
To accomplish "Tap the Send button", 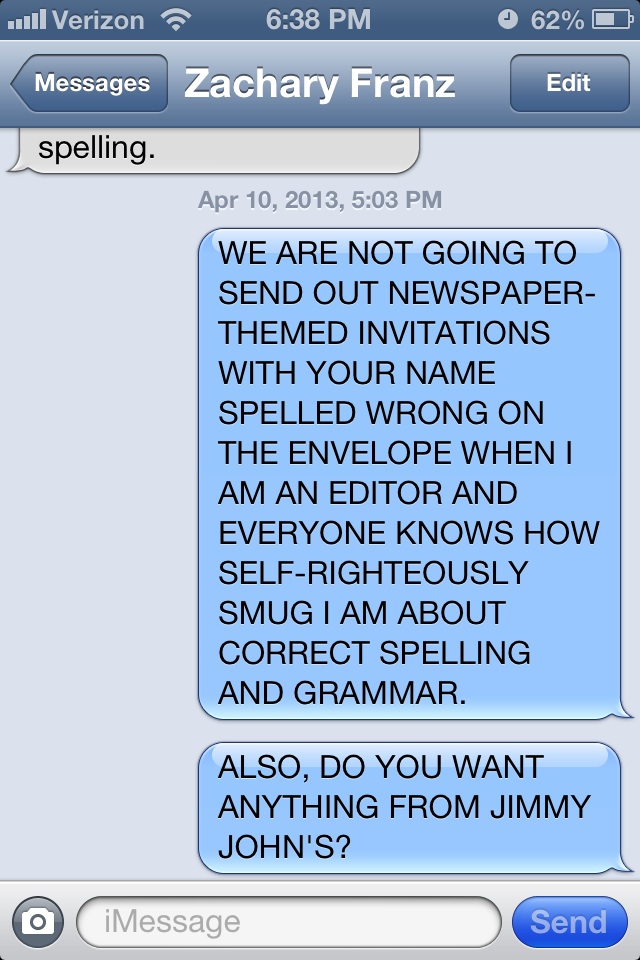I will [568, 921].
